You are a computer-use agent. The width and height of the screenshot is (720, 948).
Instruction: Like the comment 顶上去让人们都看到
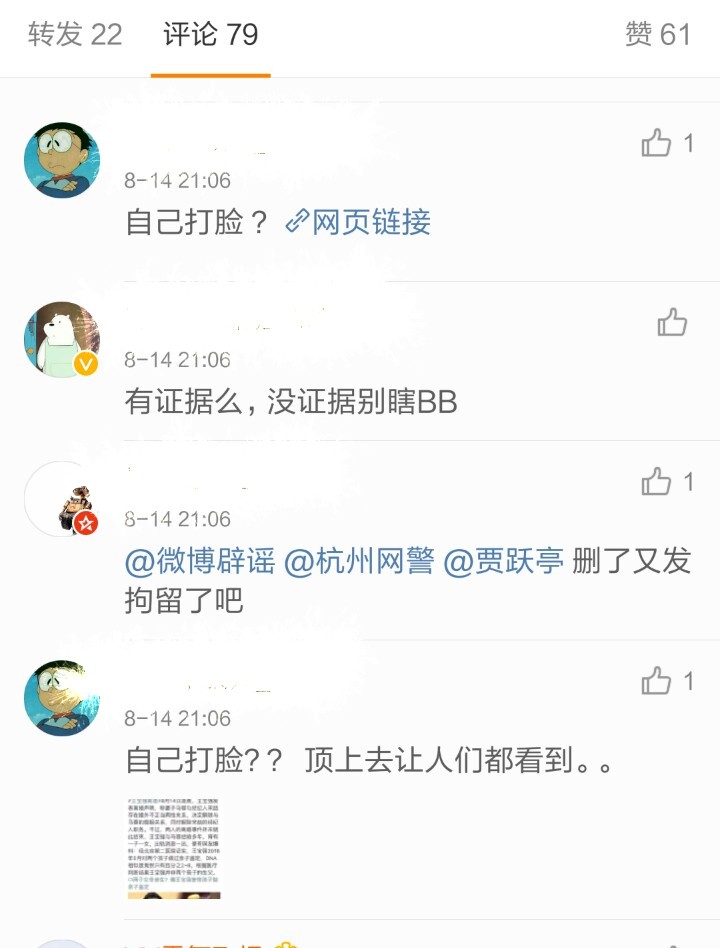click(657, 681)
